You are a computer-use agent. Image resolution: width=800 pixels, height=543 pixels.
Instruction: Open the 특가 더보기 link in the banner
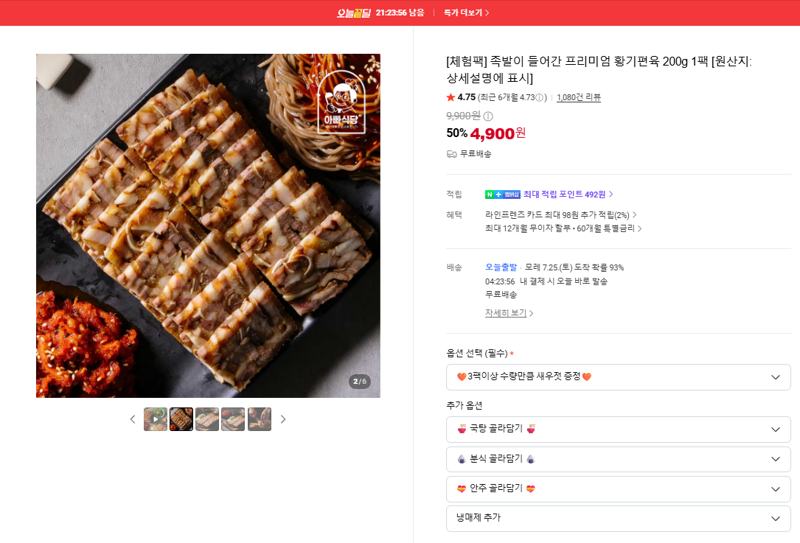coord(466,13)
